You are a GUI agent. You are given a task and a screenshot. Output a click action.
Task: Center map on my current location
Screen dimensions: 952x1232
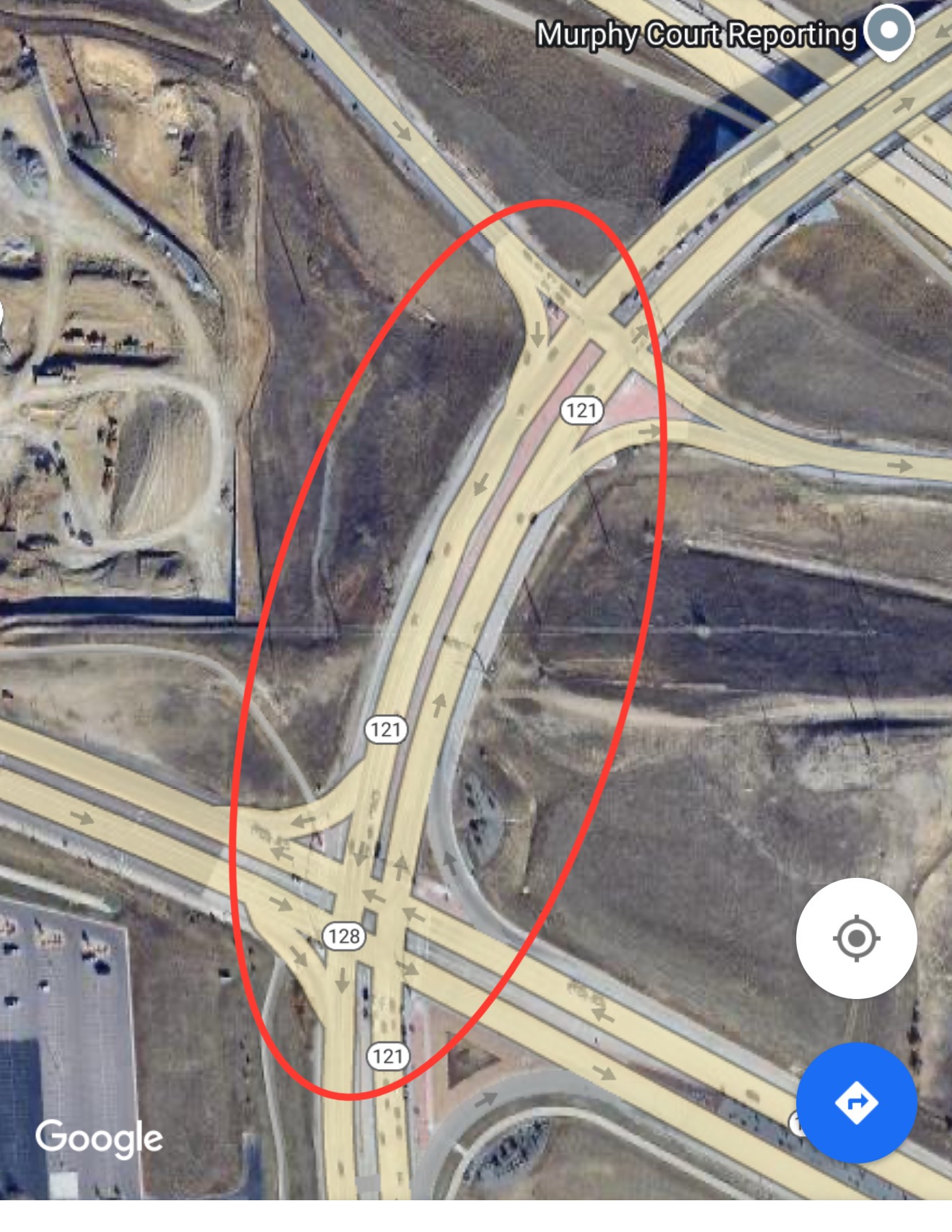856,938
